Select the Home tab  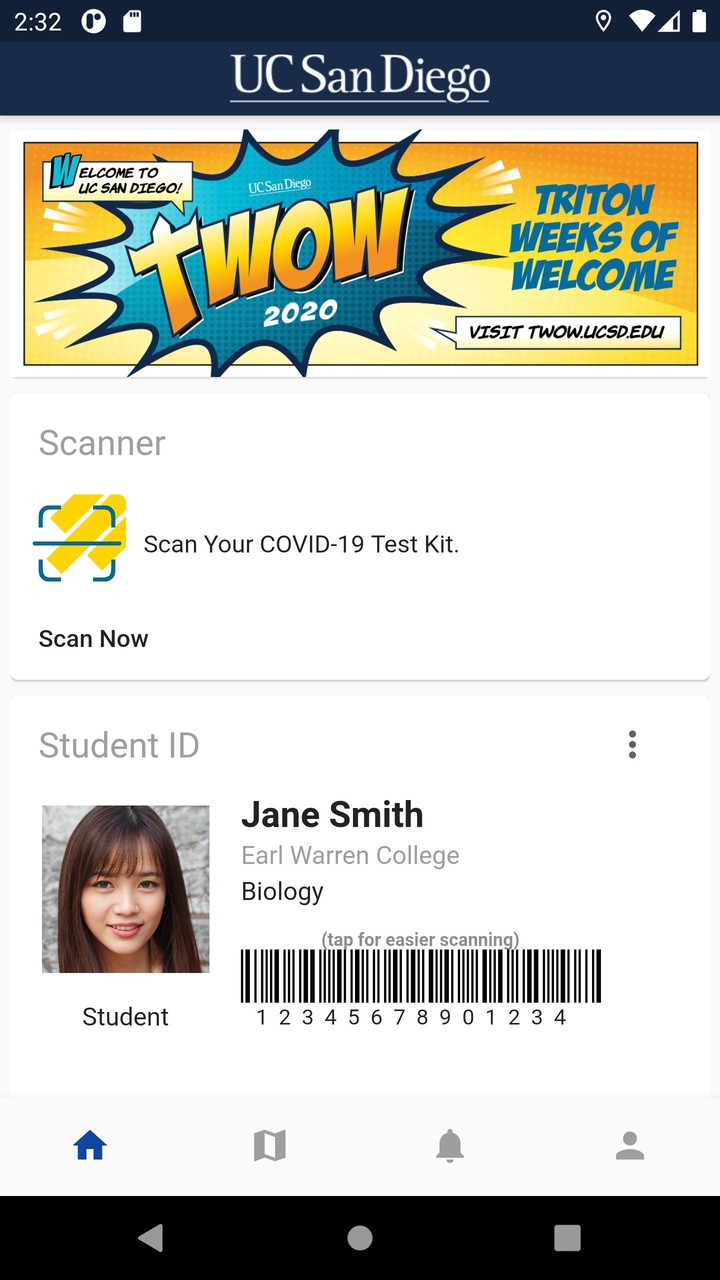click(90, 1146)
